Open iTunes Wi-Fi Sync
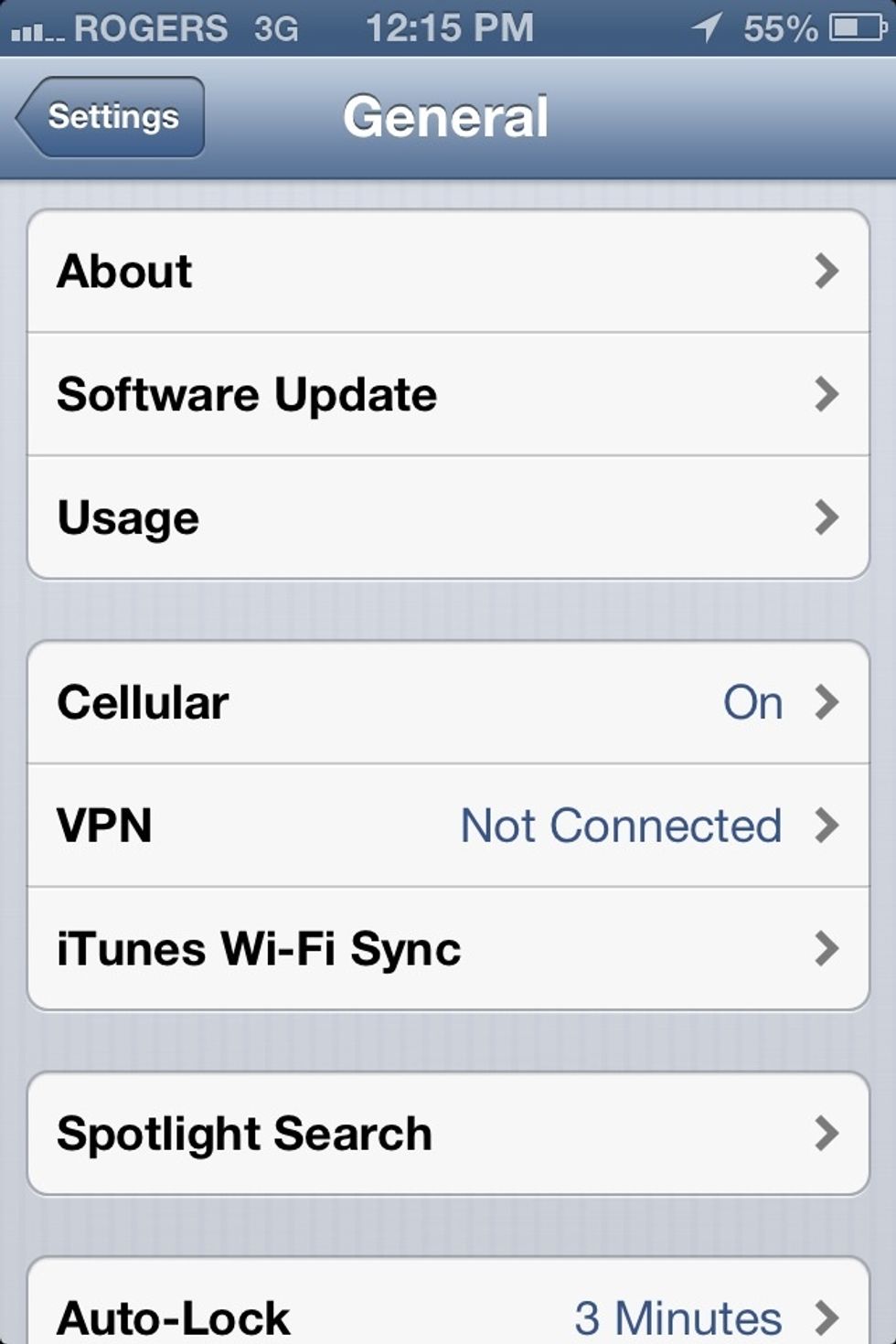This screenshot has height=1344, width=896. point(448,948)
